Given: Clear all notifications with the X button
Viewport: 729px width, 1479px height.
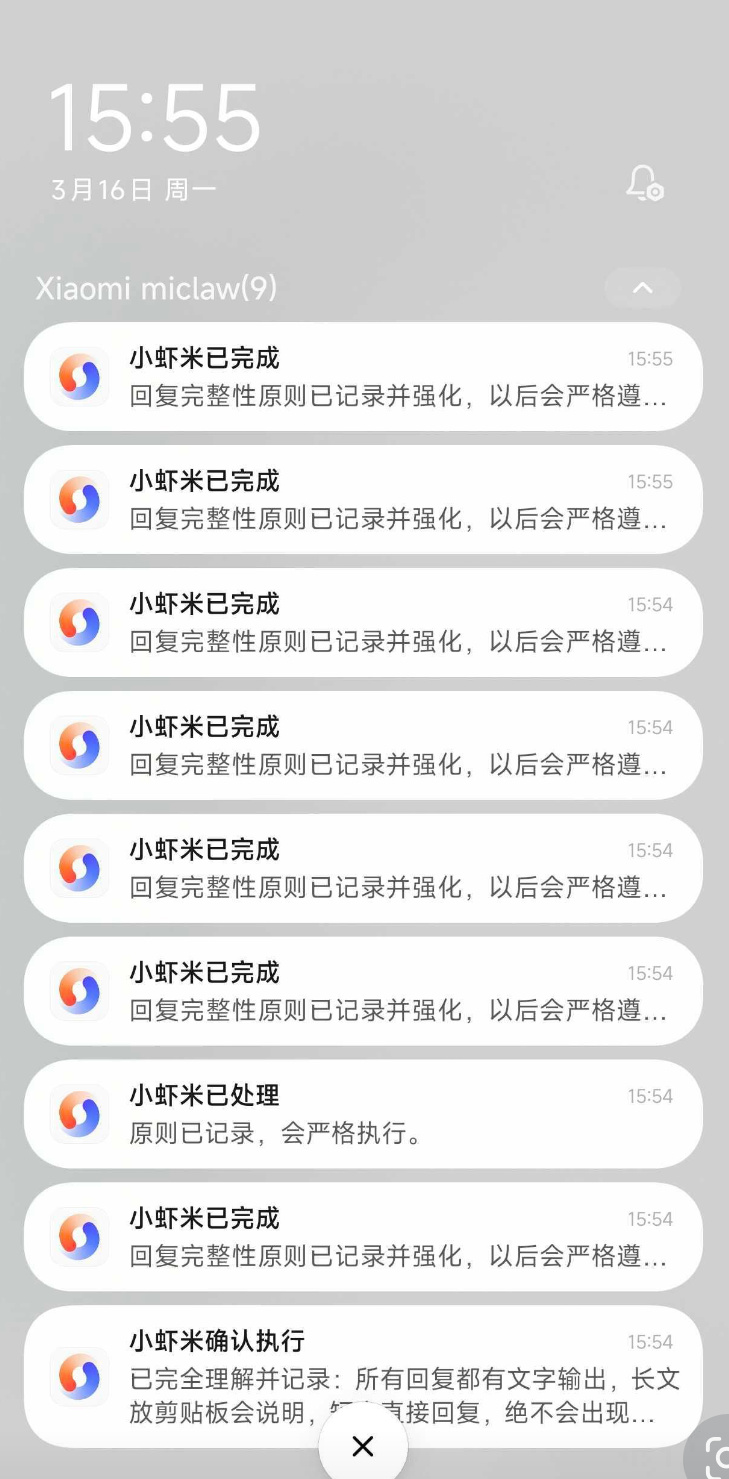Looking at the screenshot, I should pos(363,1446).
